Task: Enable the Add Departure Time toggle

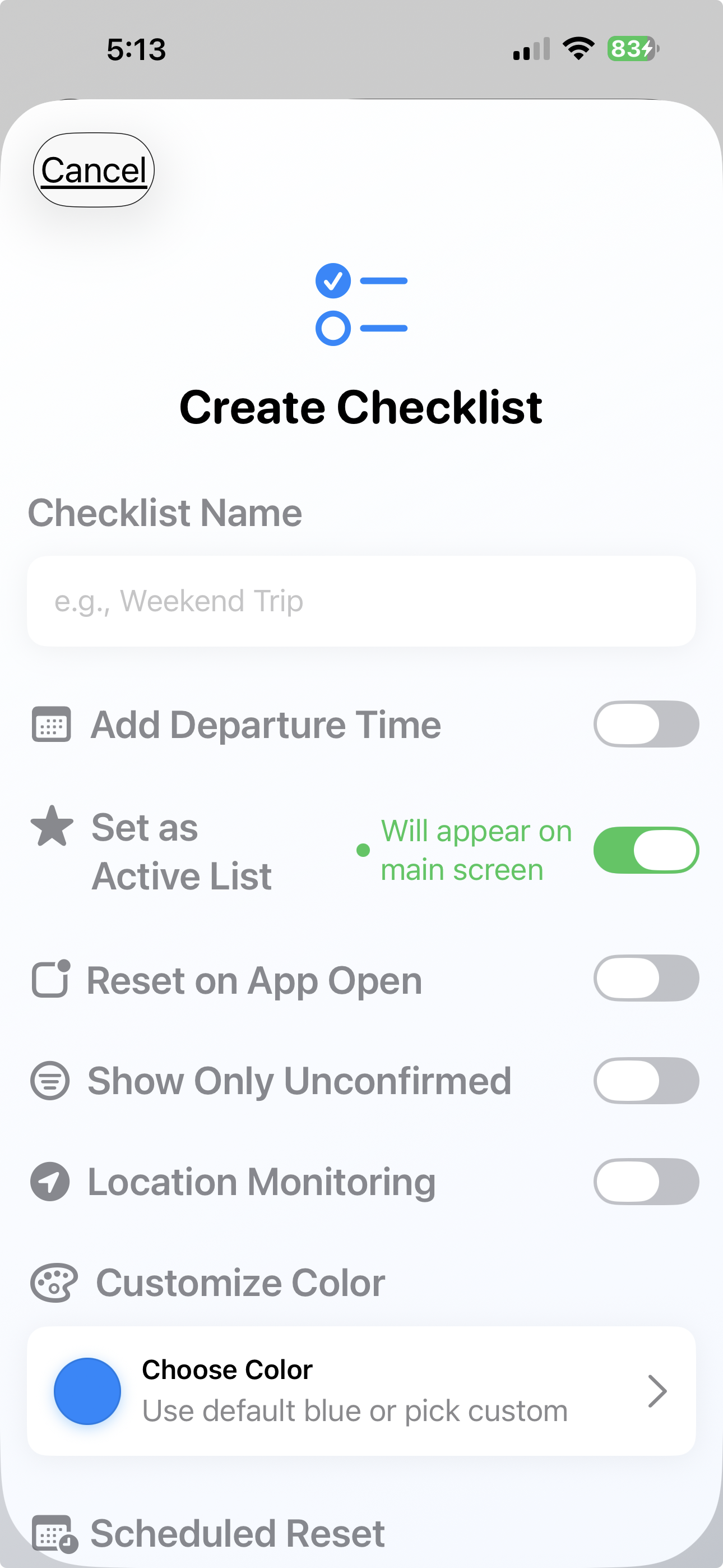Action: (646, 724)
